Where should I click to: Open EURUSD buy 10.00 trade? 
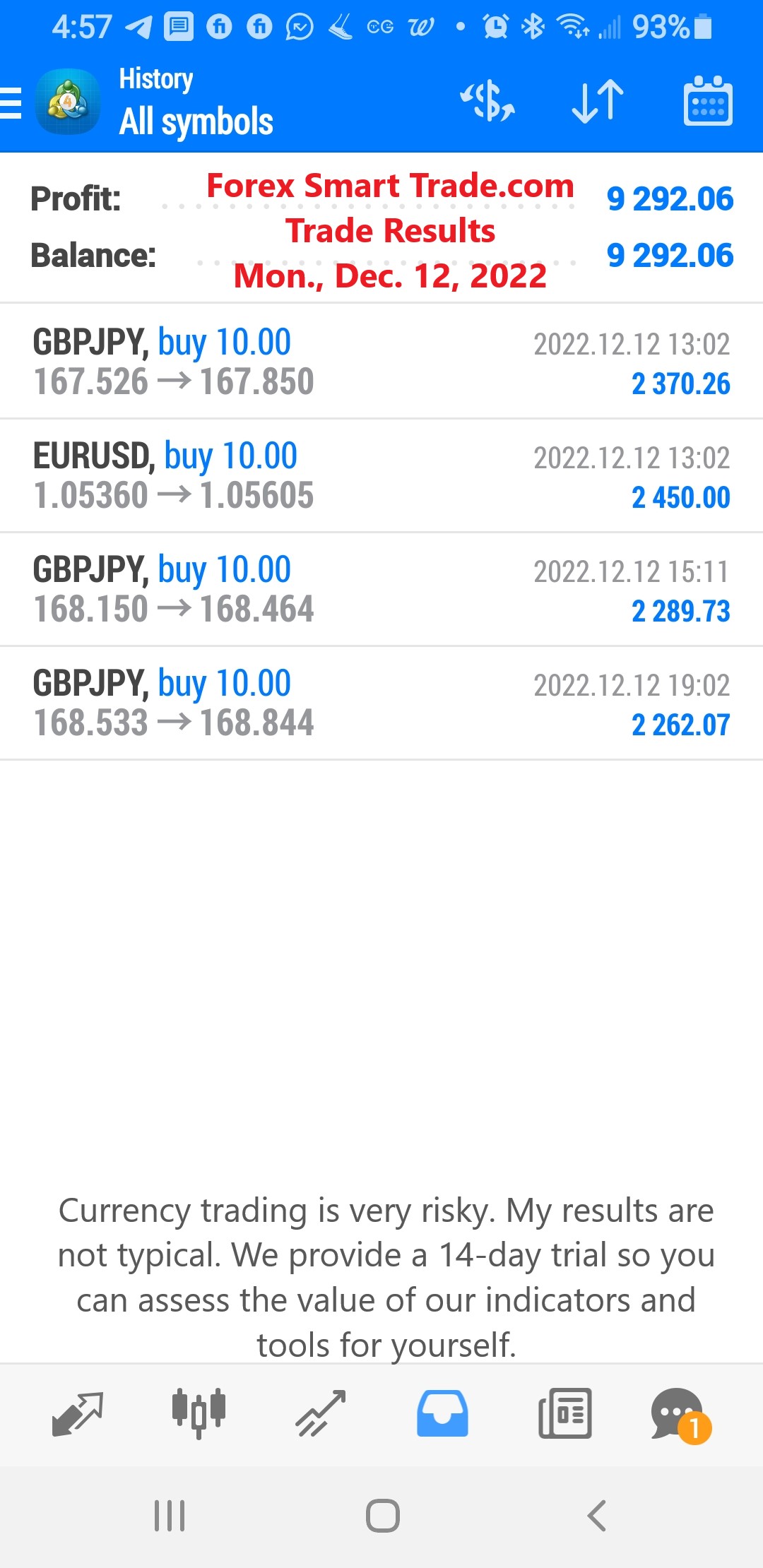coord(381,475)
